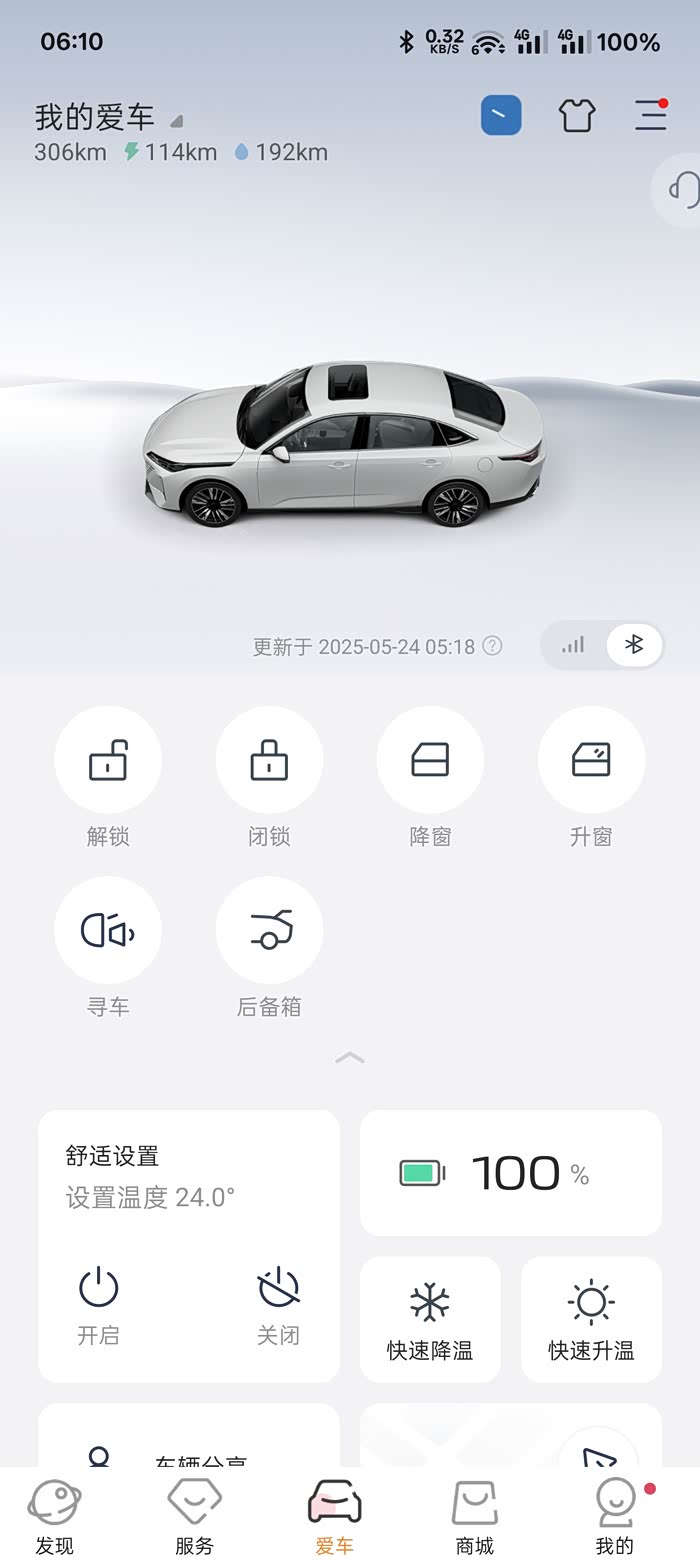Image resolution: width=700 pixels, height=1564 pixels.
Task: Open the trunk with 后备箱
Action: tap(269, 931)
